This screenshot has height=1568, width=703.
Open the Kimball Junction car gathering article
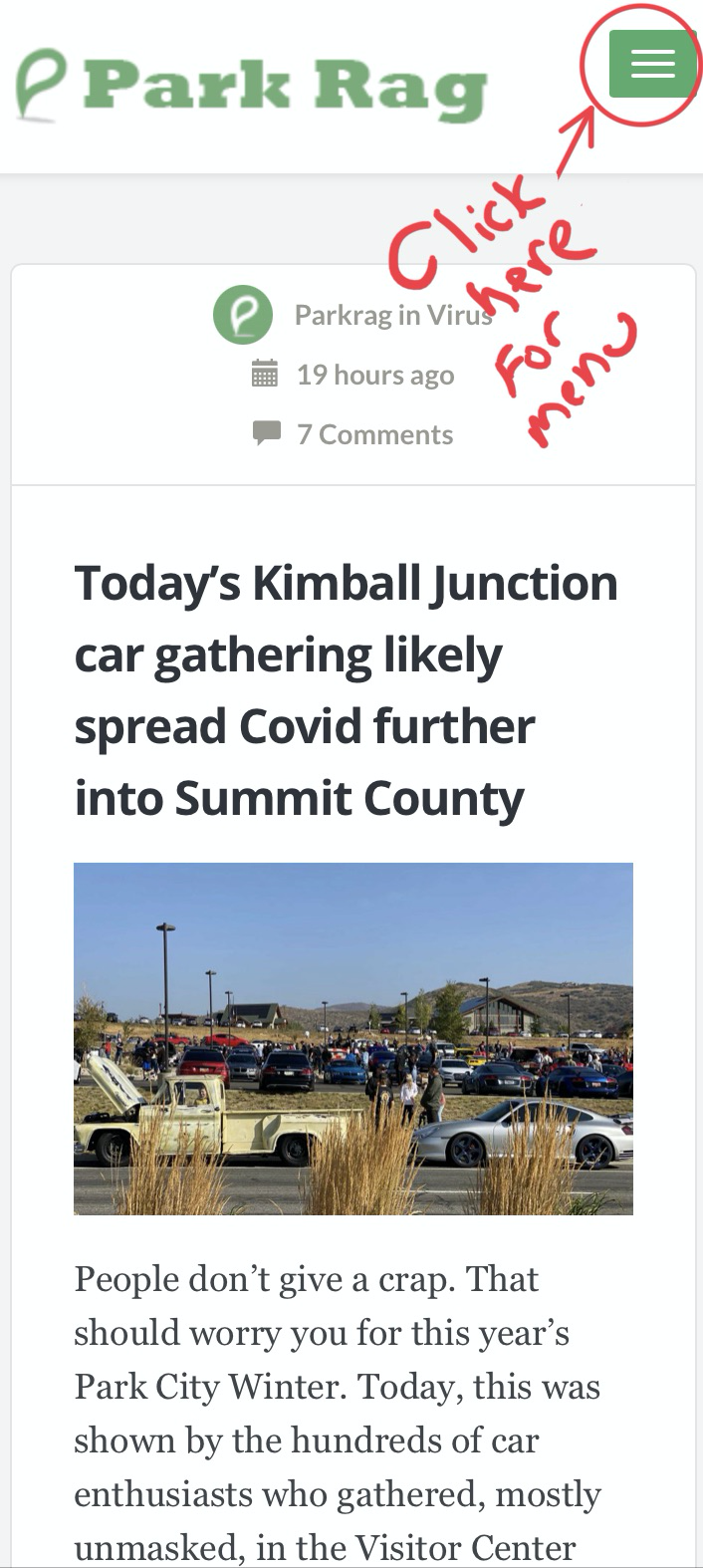coord(346,691)
